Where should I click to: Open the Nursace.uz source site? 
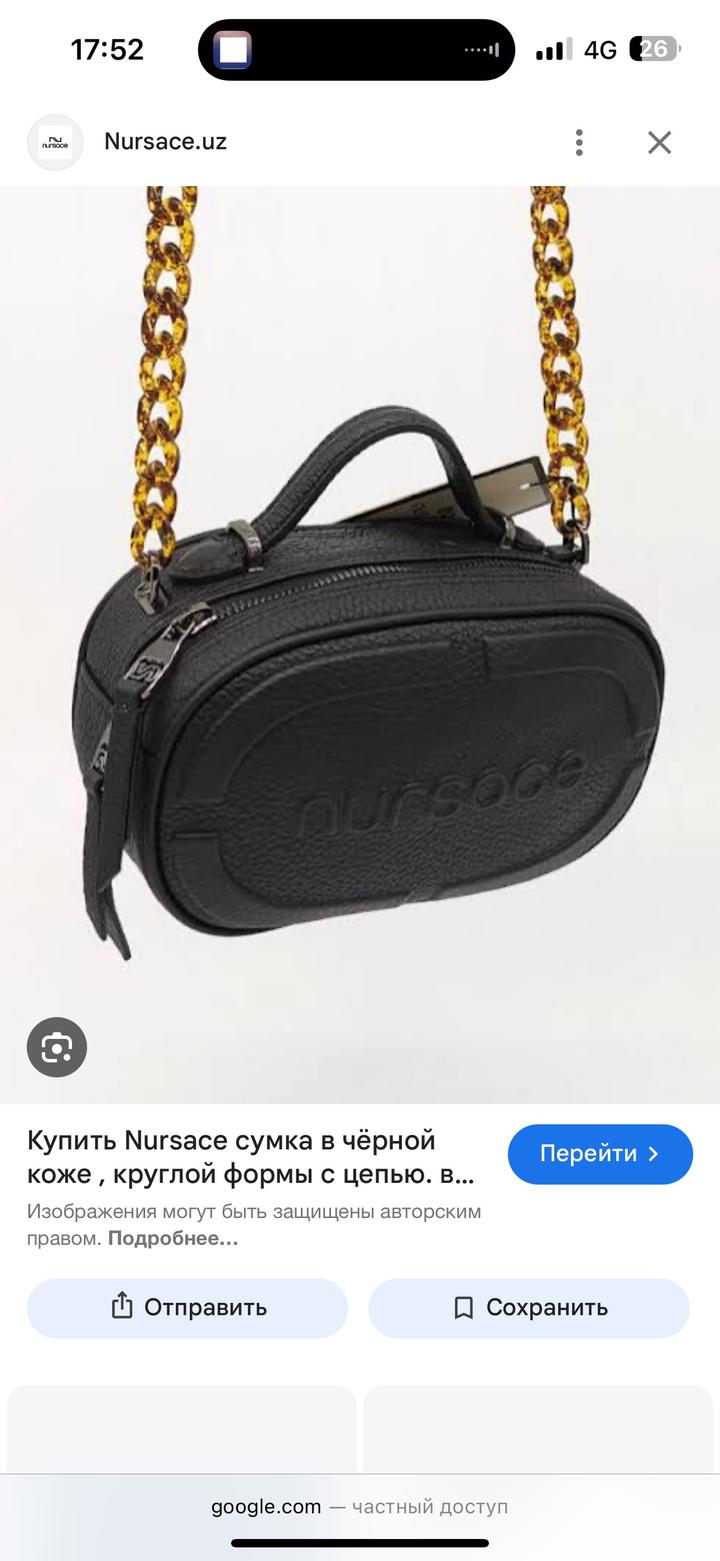165,141
